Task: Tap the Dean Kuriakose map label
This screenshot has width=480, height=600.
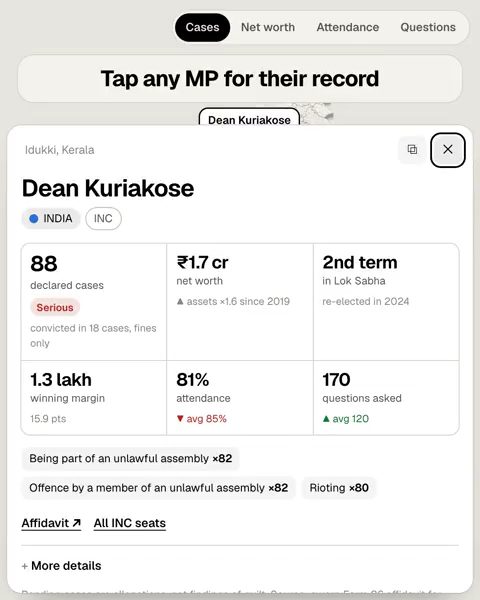Action: point(249,118)
